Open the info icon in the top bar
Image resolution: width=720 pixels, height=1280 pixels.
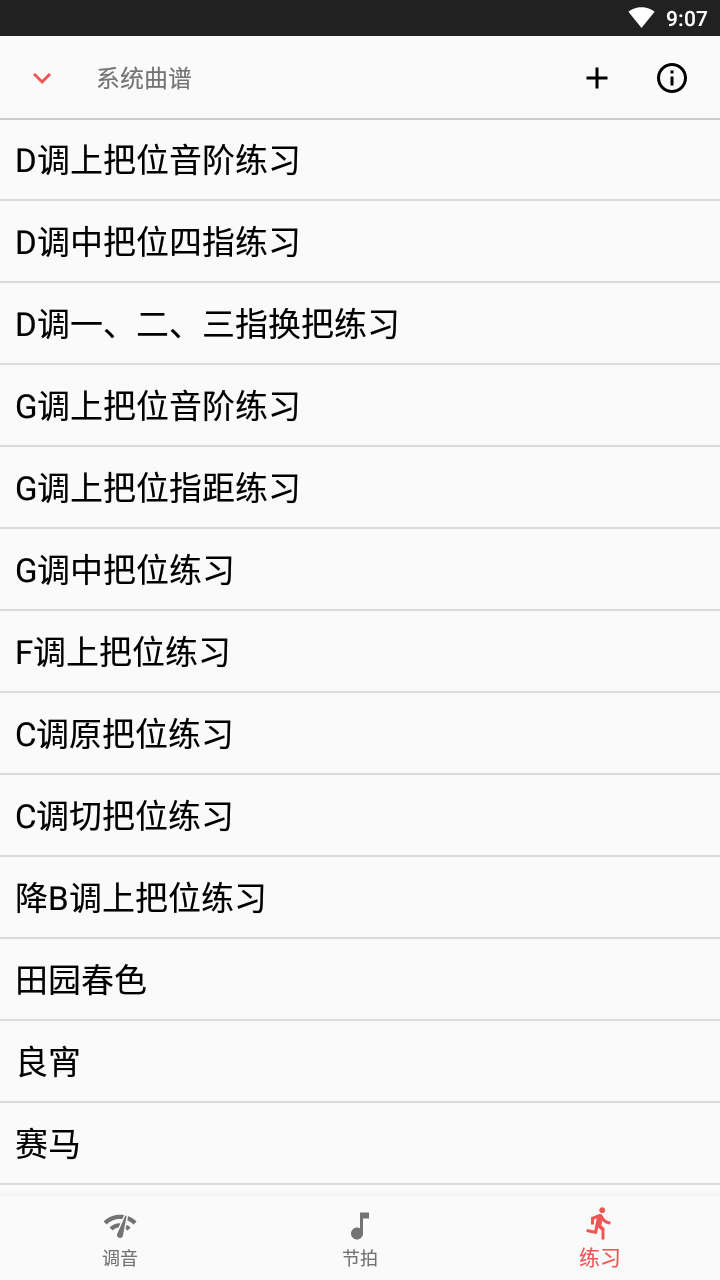coord(672,78)
